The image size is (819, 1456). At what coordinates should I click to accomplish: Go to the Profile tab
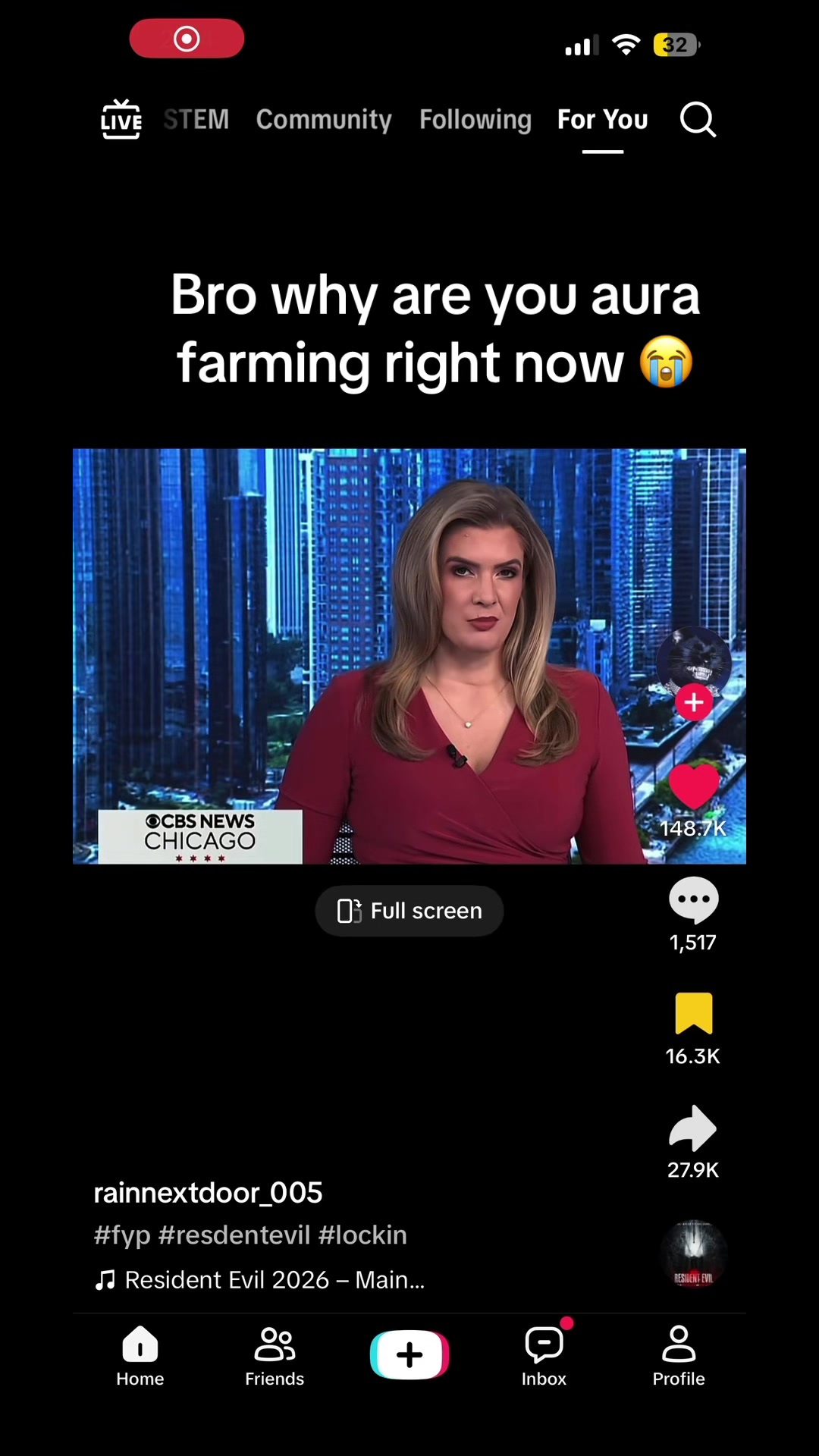tap(679, 1357)
